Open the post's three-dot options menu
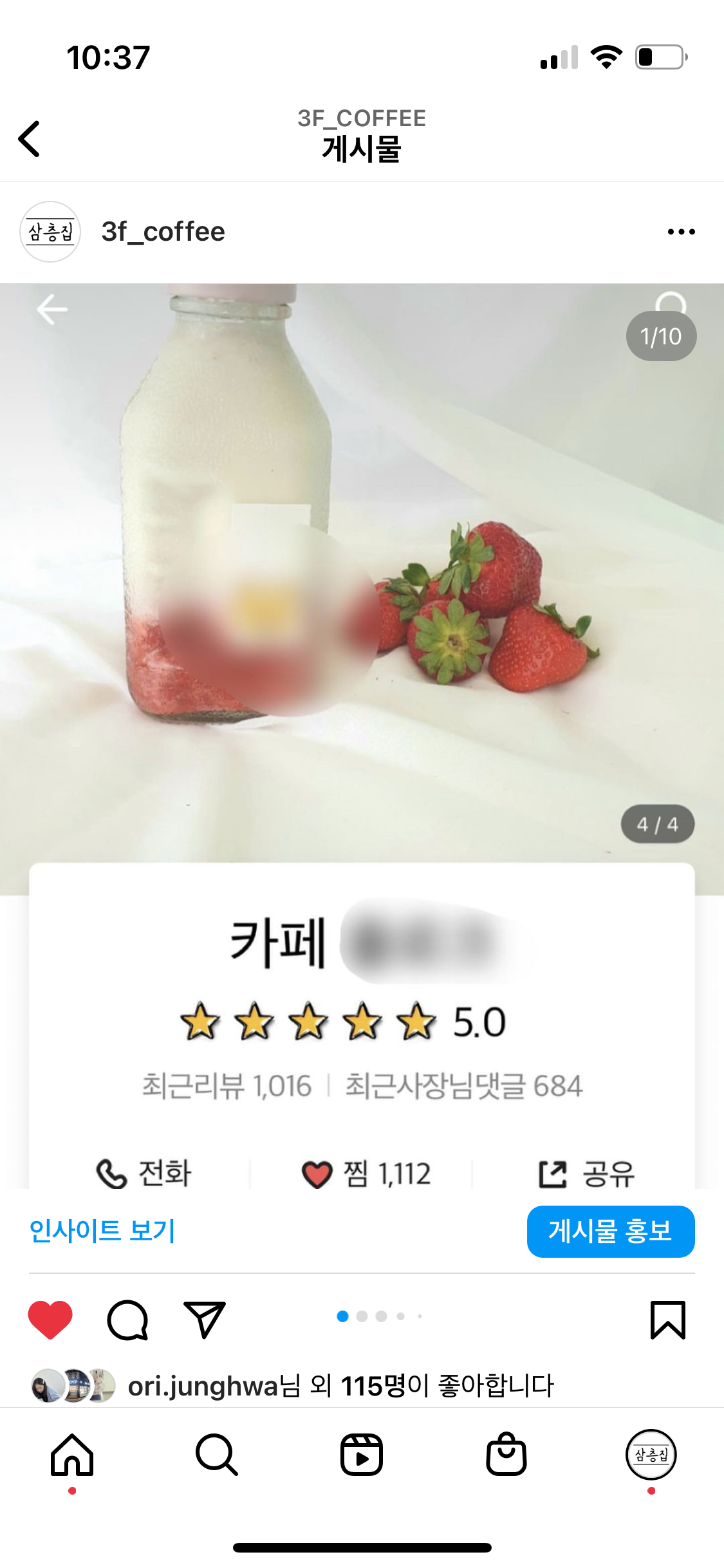Image resolution: width=724 pixels, height=1568 pixels. [681, 232]
